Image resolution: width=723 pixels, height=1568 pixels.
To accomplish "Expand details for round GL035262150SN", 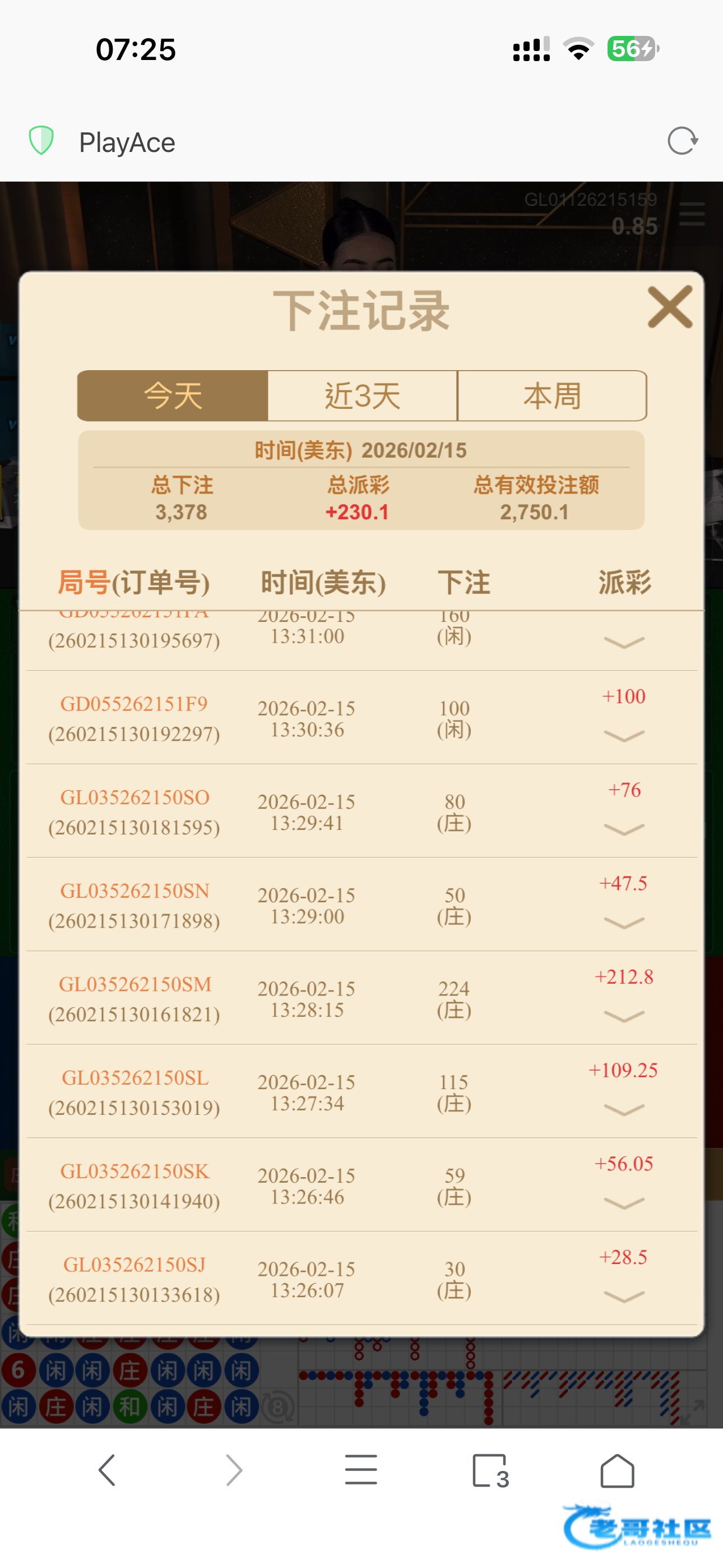I will (x=624, y=923).
